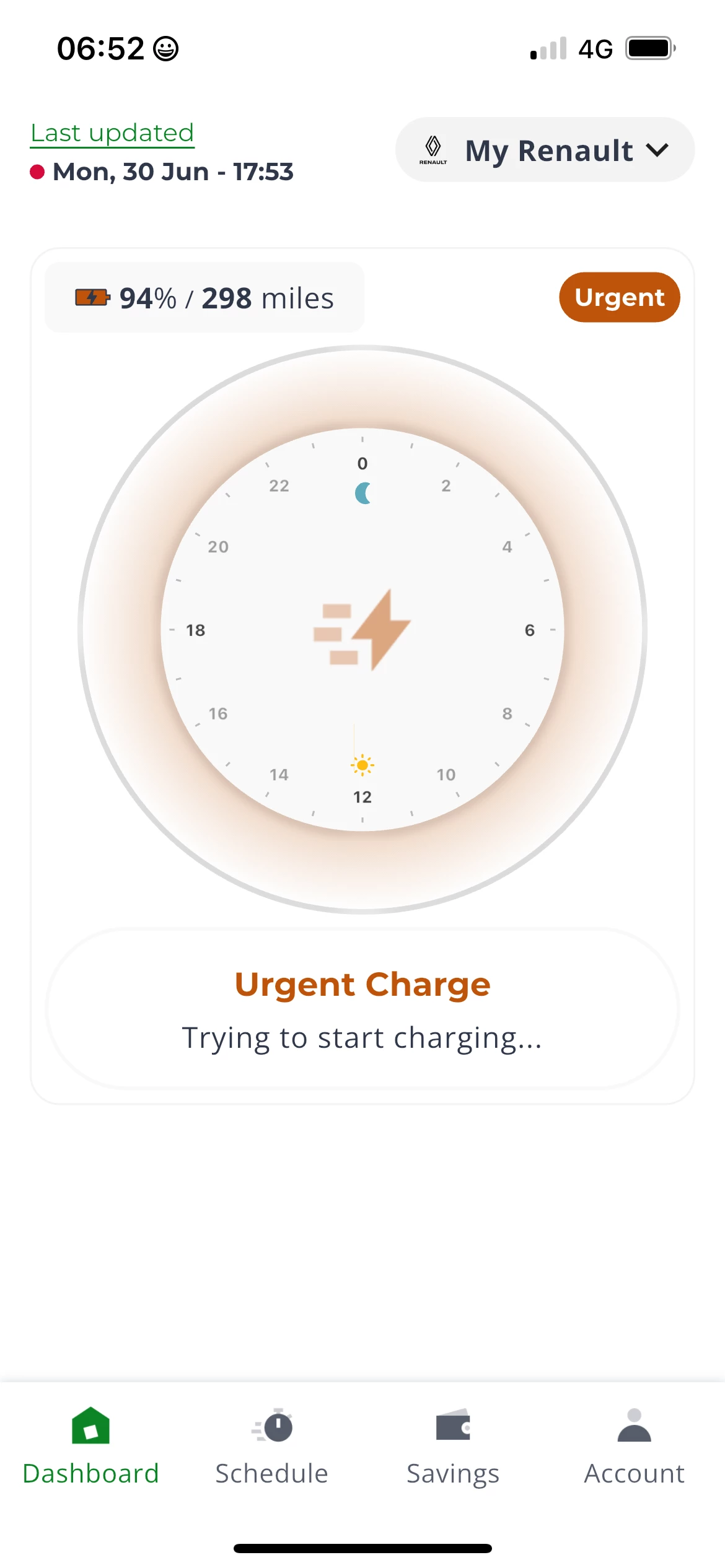Tap the Urgent charge badge
725x1568 pixels.
coord(620,297)
